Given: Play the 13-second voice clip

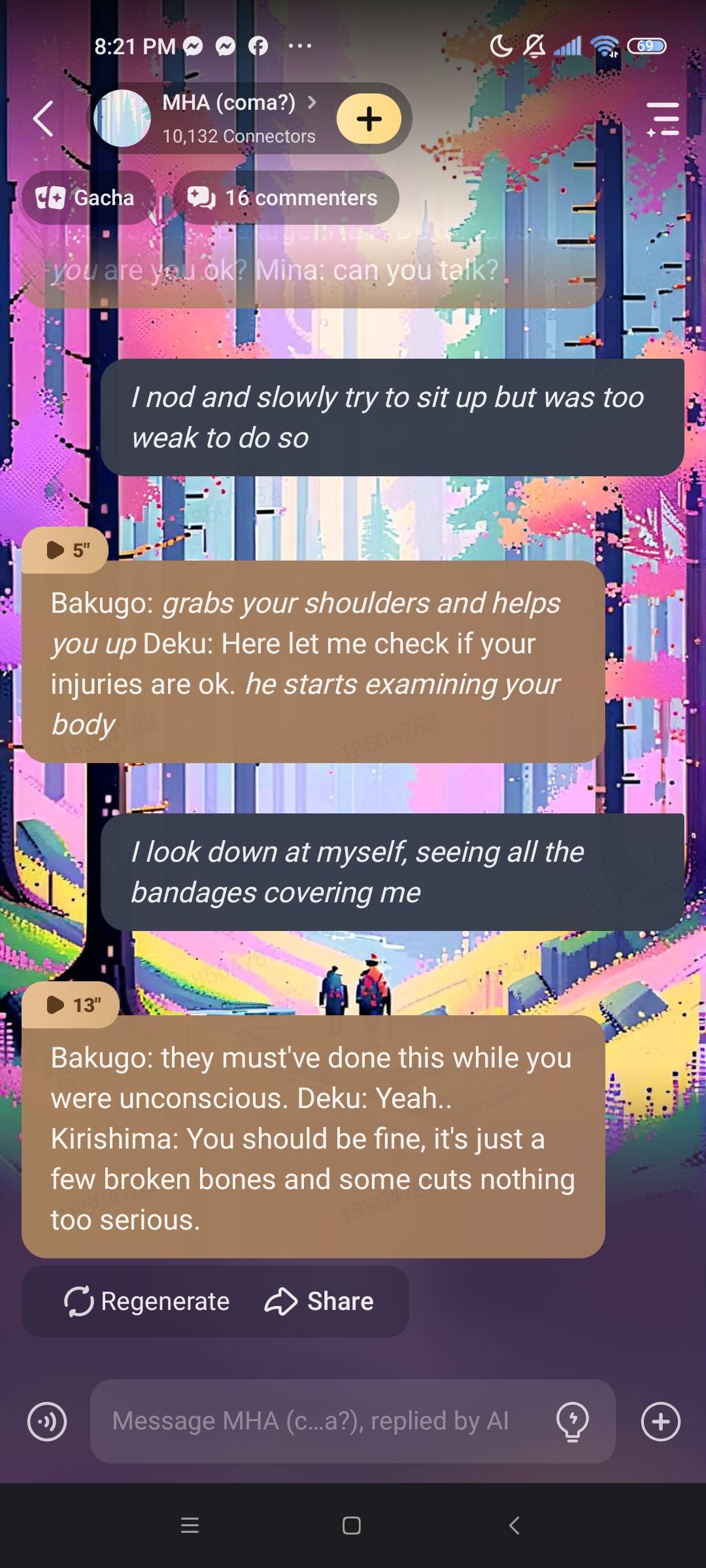Looking at the screenshot, I should (72, 1005).
